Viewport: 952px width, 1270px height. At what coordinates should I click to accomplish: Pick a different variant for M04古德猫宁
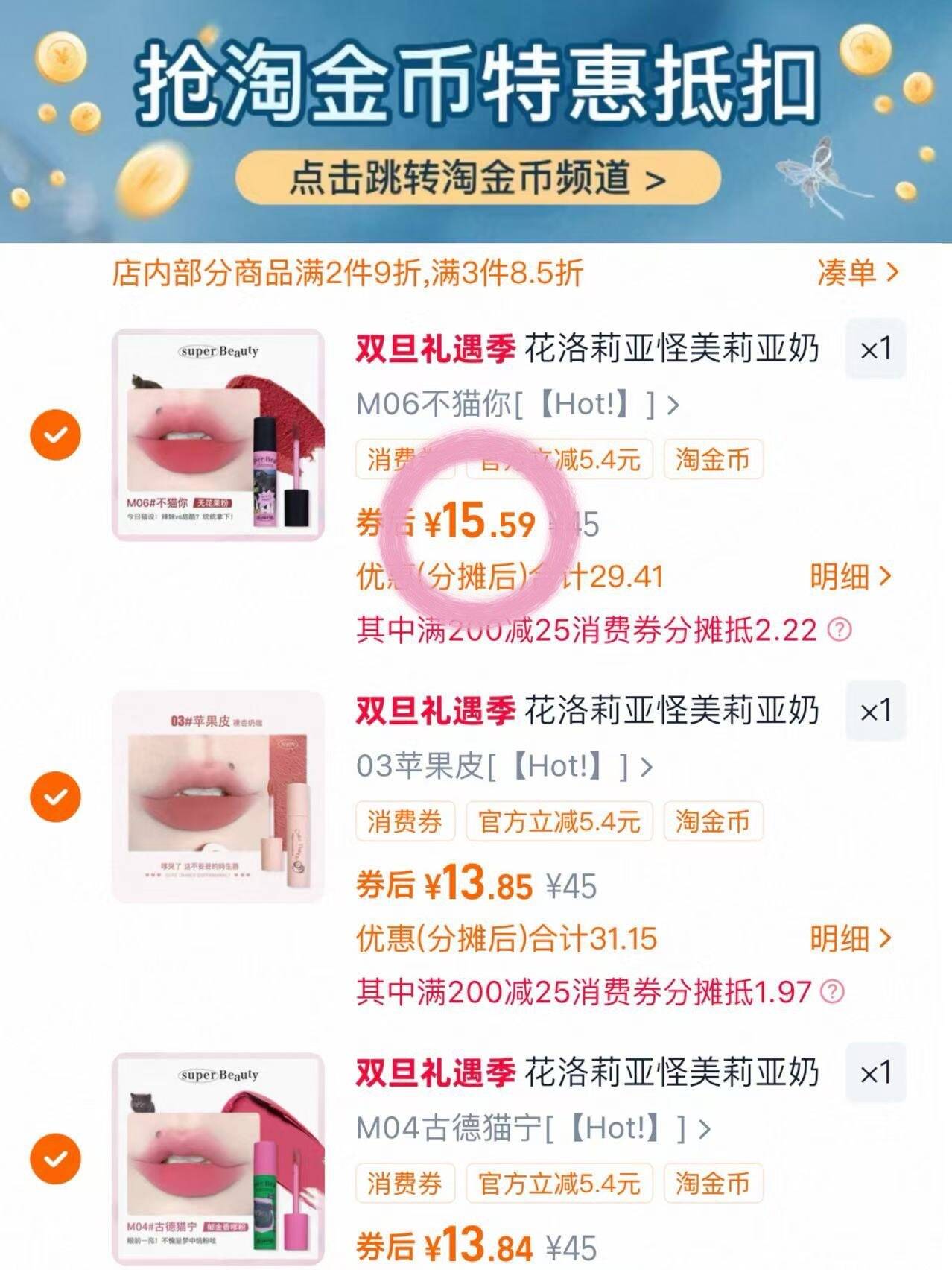[533, 1128]
